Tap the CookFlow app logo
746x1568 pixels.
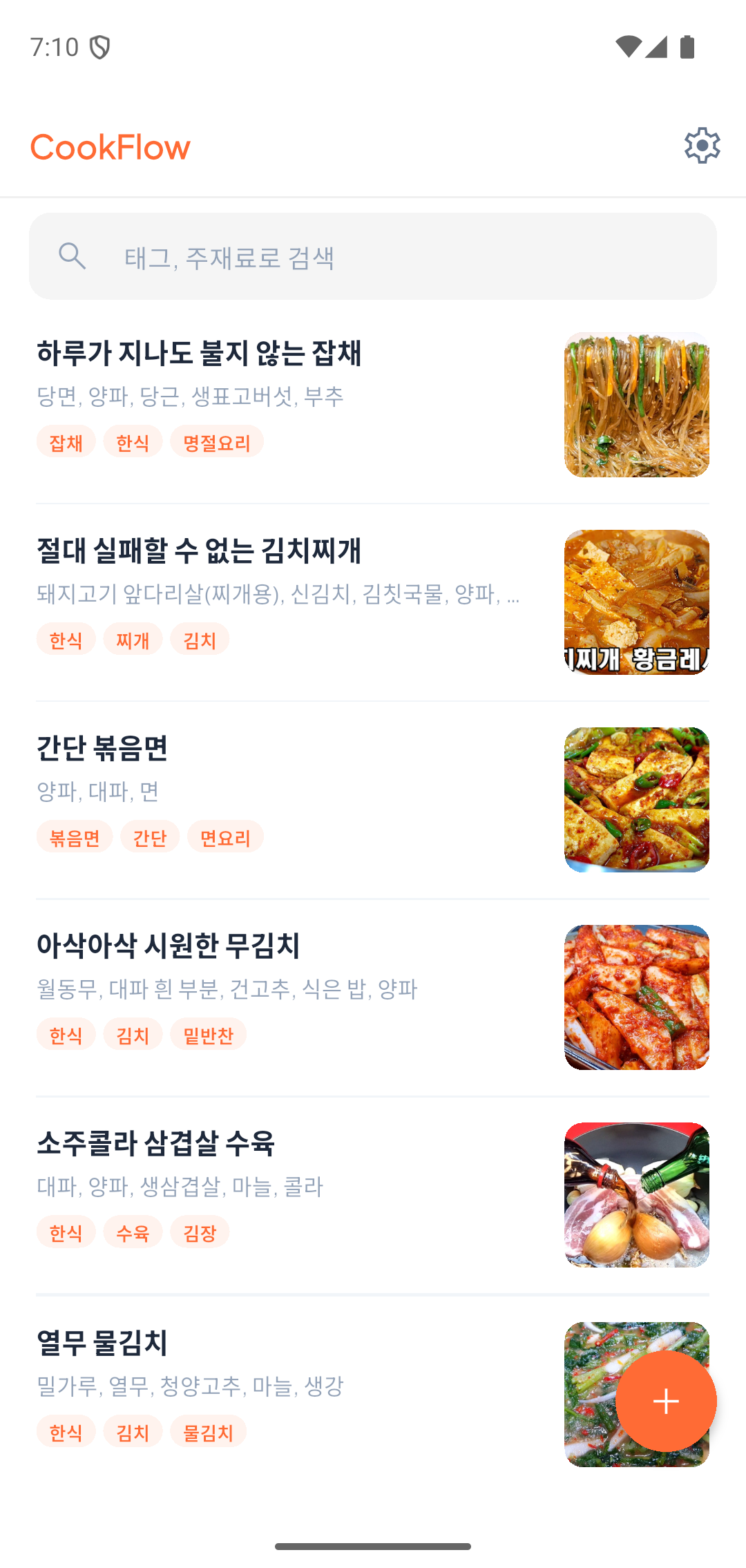coord(111,147)
